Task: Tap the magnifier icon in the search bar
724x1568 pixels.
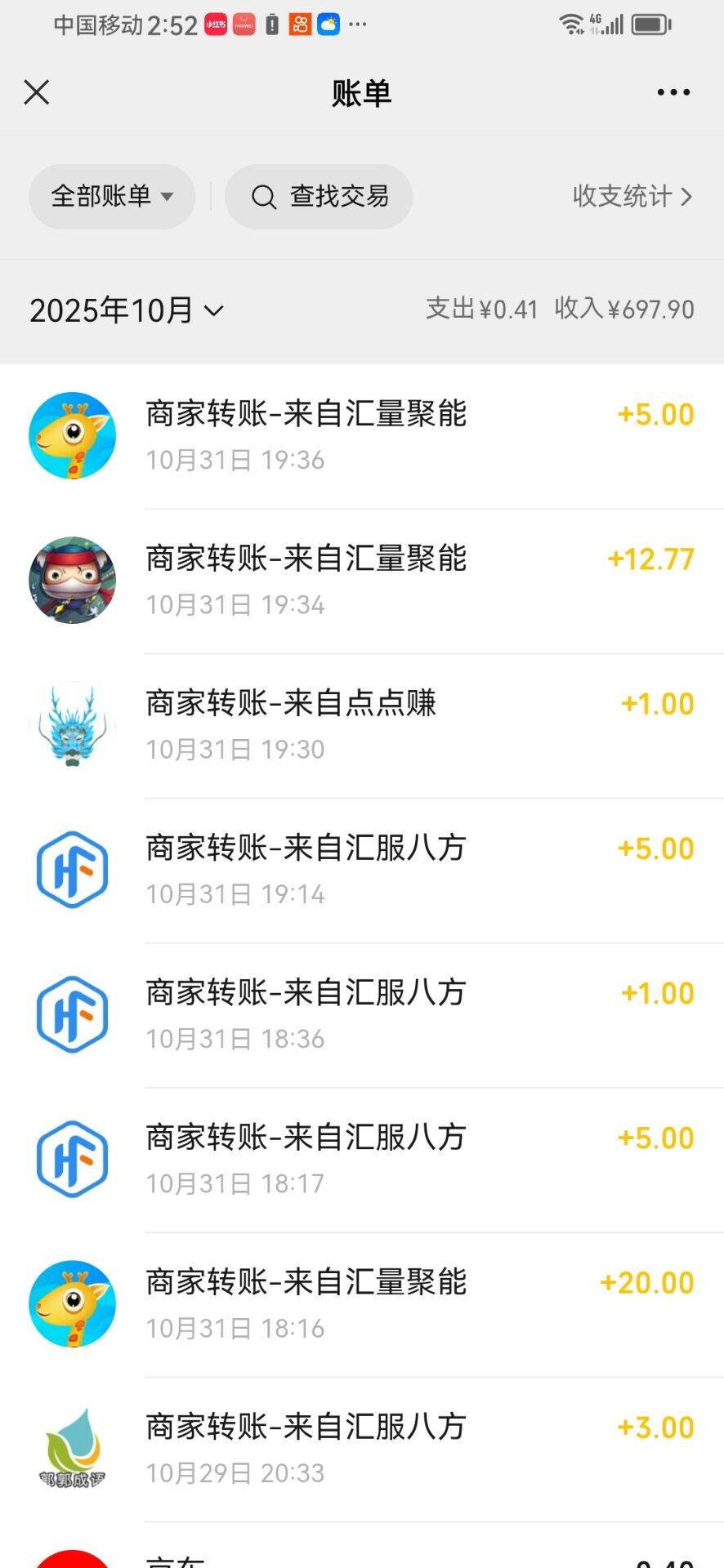Action: 263,196
